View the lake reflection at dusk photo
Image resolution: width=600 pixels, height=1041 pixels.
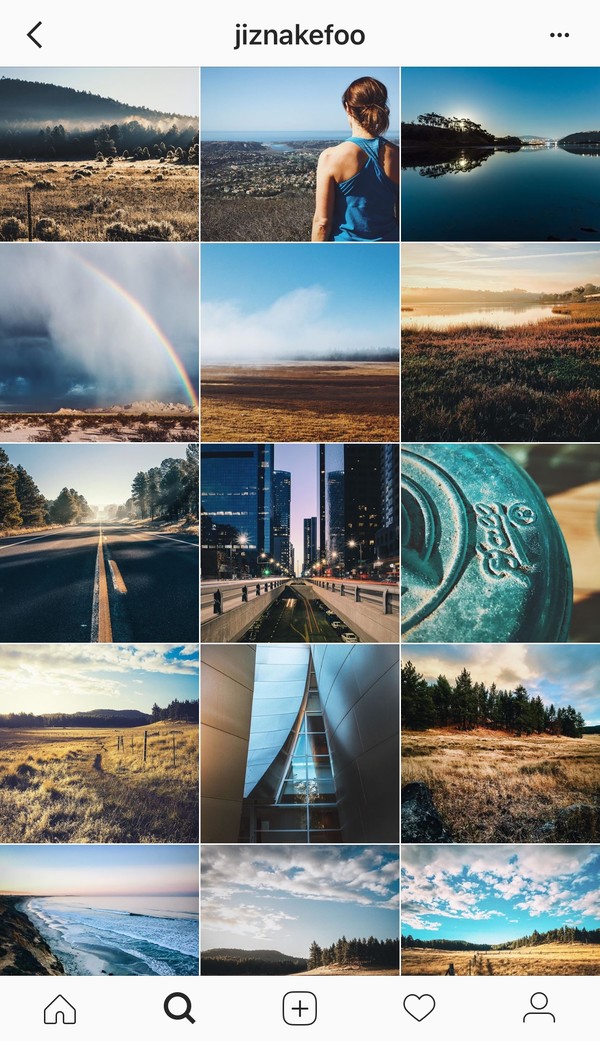point(500,155)
